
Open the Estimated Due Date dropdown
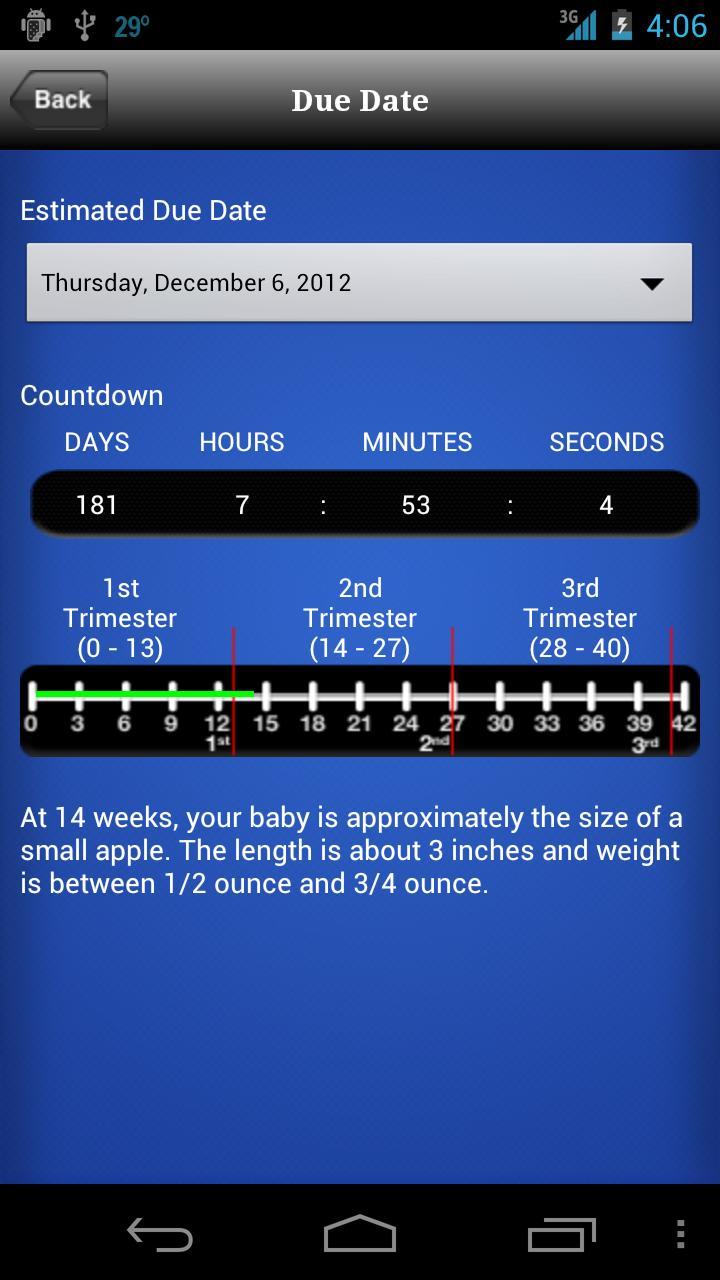(359, 283)
